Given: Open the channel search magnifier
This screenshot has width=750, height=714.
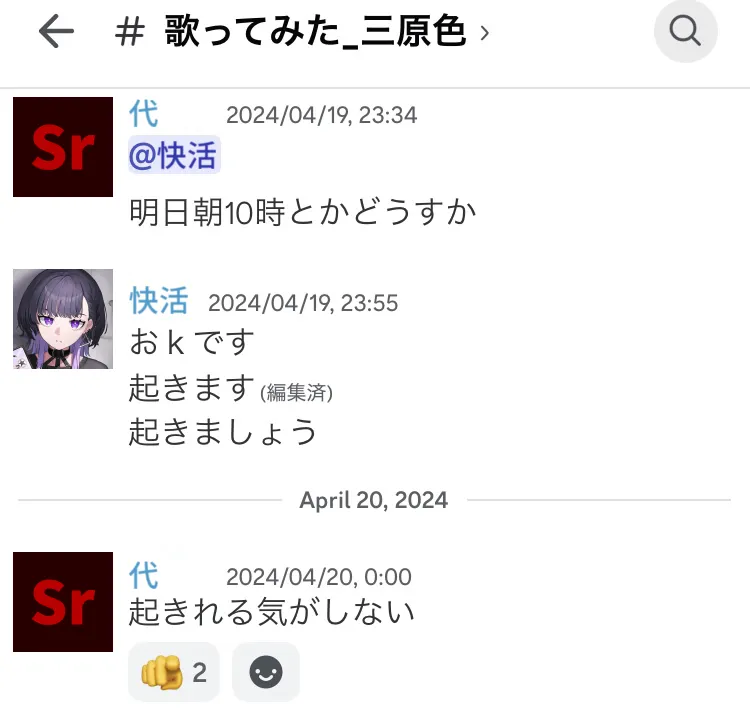Looking at the screenshot, I should (x=685, y=33).
